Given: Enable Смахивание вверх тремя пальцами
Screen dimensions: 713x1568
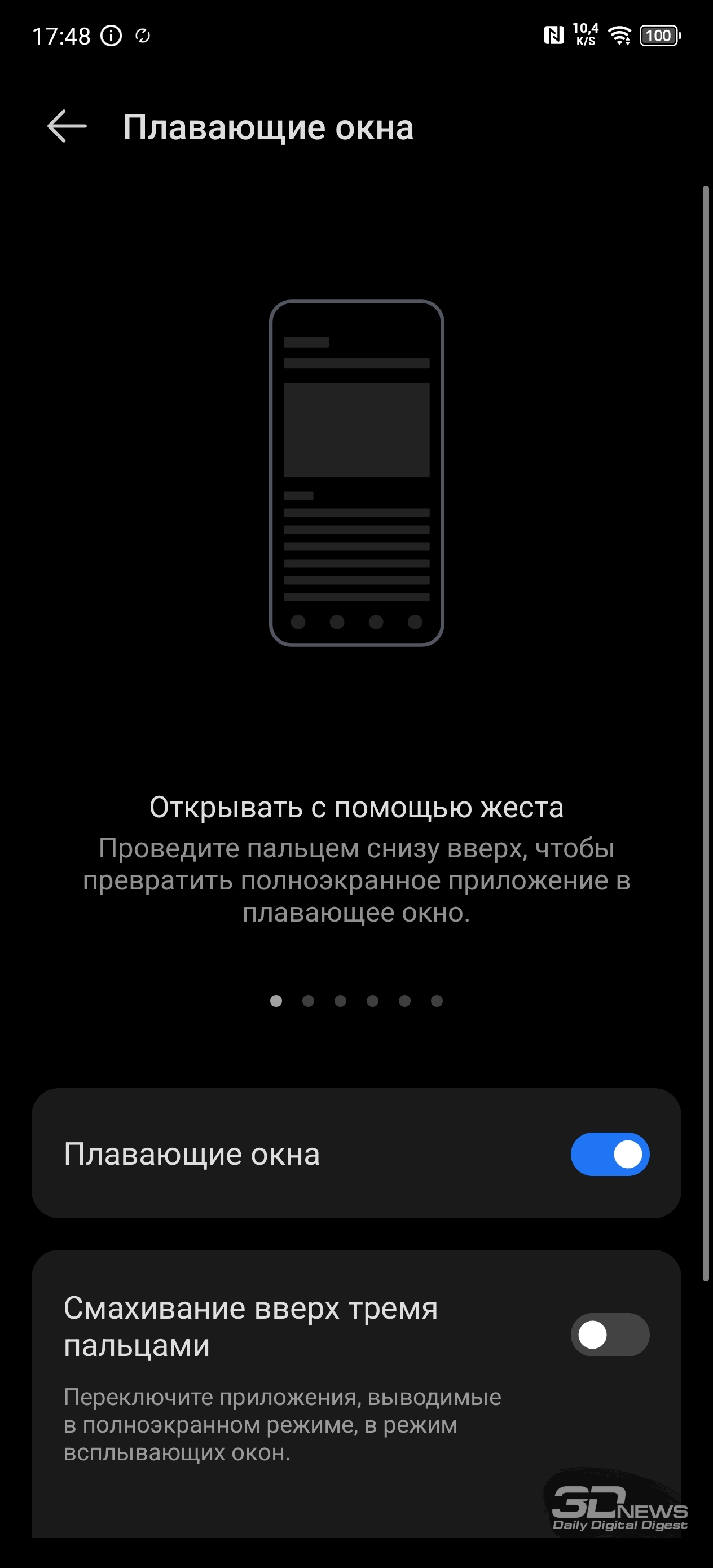Looking at the screenshot, I should tap(609, 1335).
